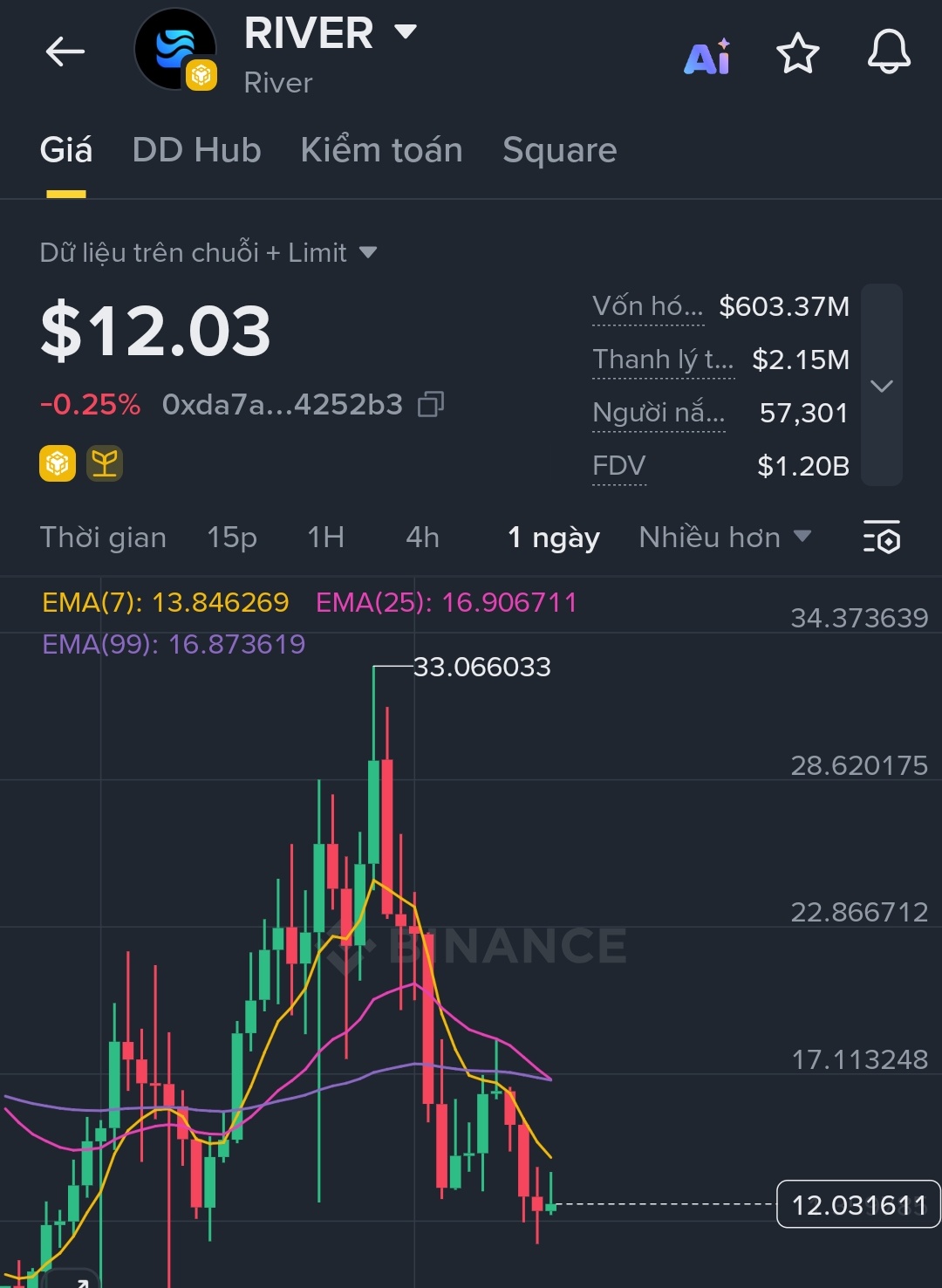Switch chart to 15p interval
This screenshot has height=1288, width=942.
click(x=232, y=538)
